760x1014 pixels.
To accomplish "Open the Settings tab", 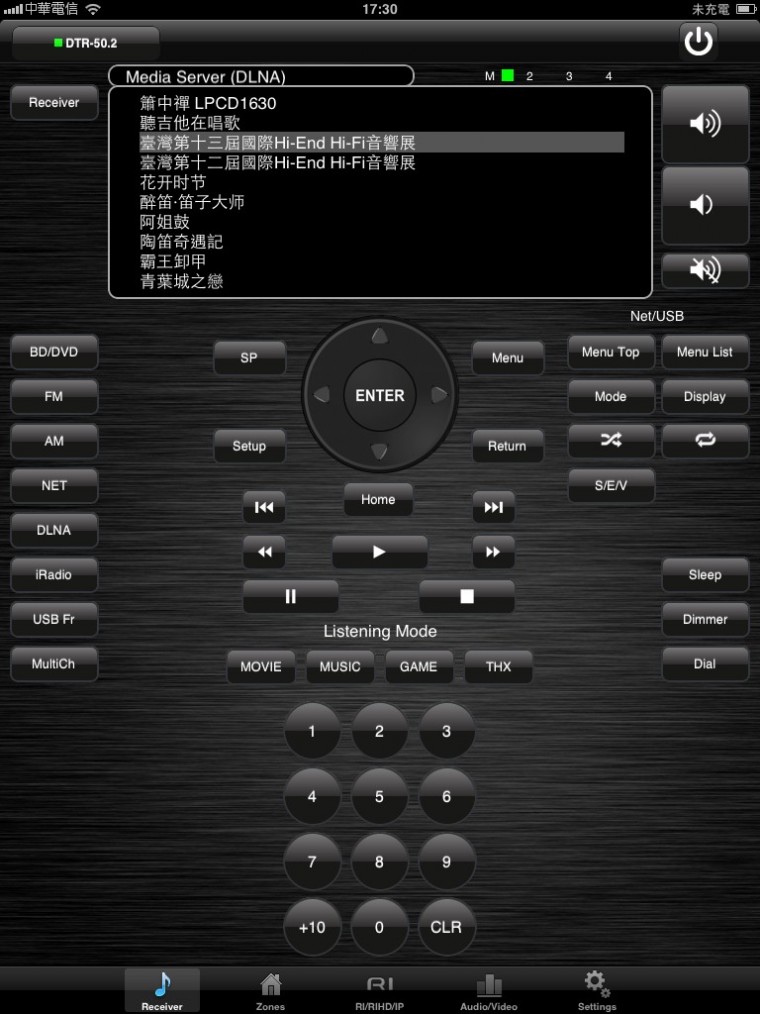I will [x=596, y=988].
